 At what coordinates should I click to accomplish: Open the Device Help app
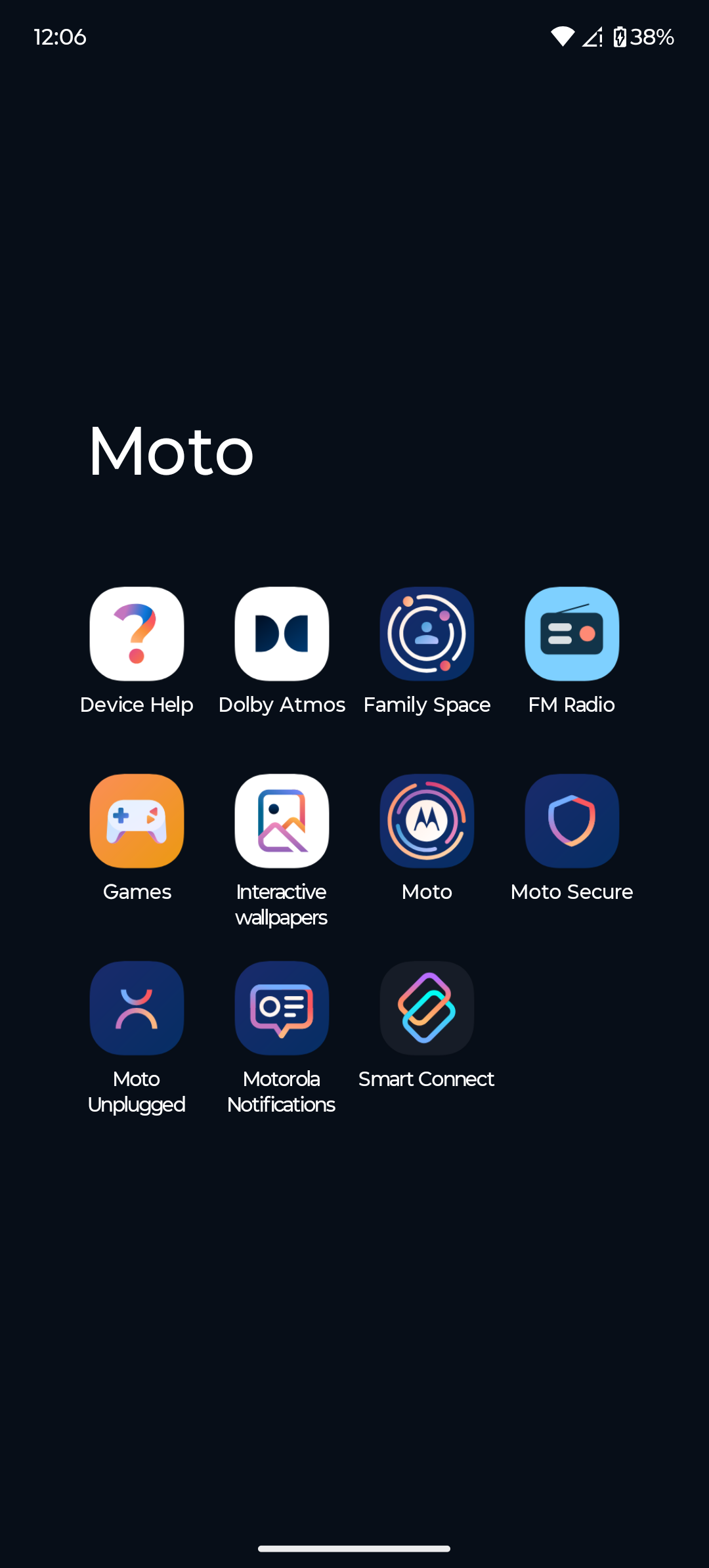click(x=137, y=634)
